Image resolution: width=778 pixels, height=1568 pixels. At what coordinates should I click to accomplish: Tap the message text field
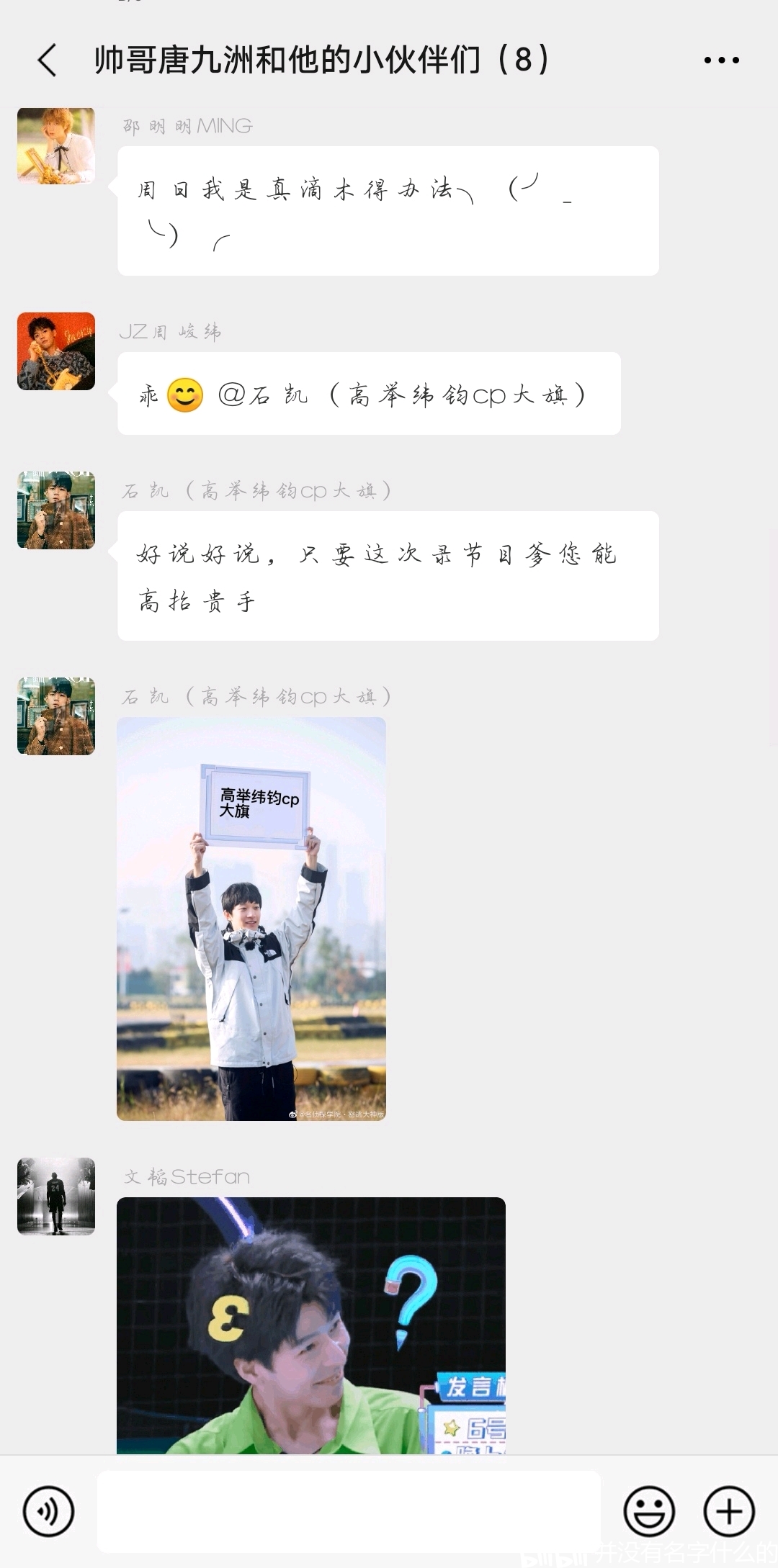[349, 1511]
